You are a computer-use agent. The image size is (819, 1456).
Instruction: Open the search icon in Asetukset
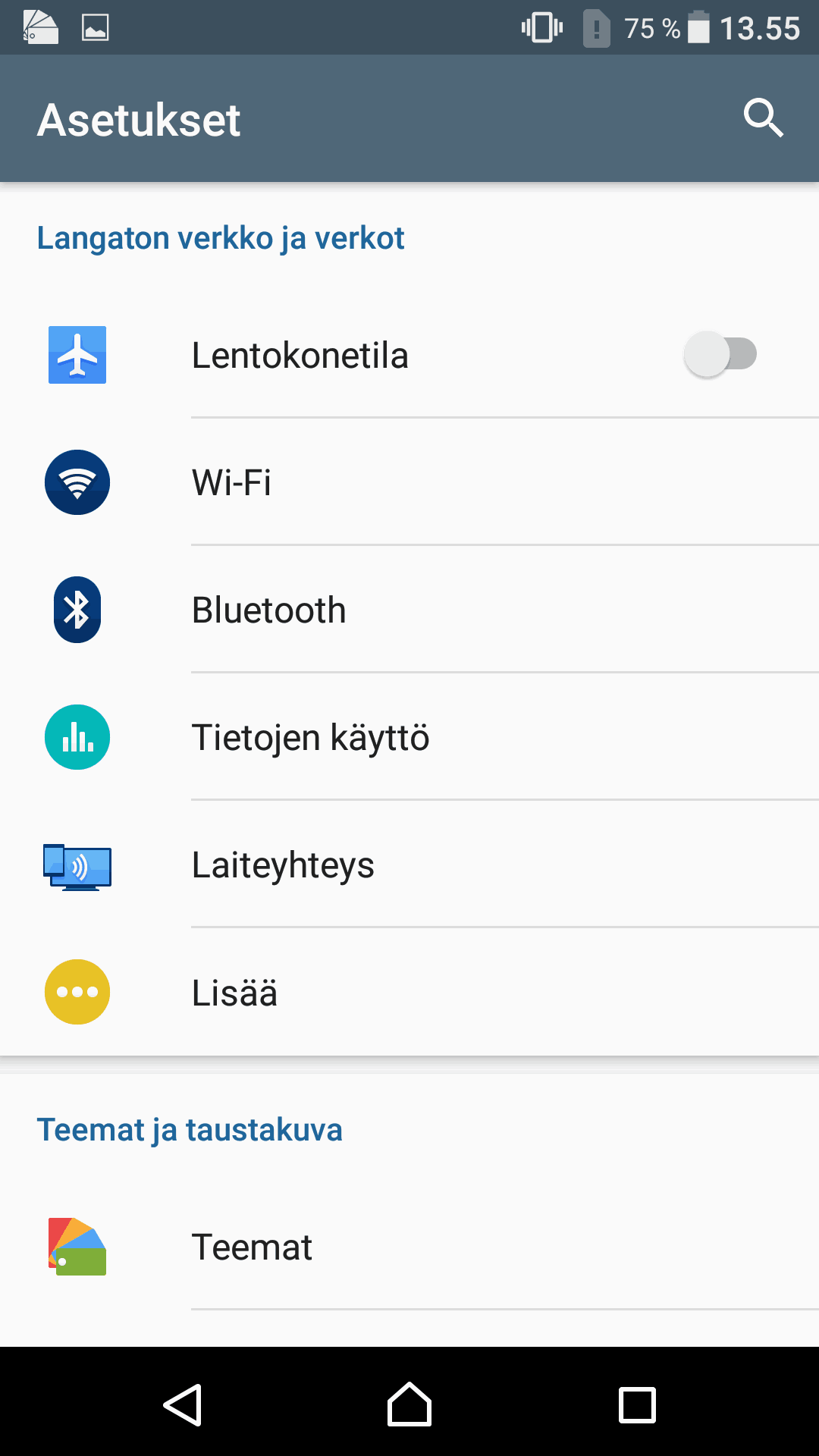(x=763, y=118)
